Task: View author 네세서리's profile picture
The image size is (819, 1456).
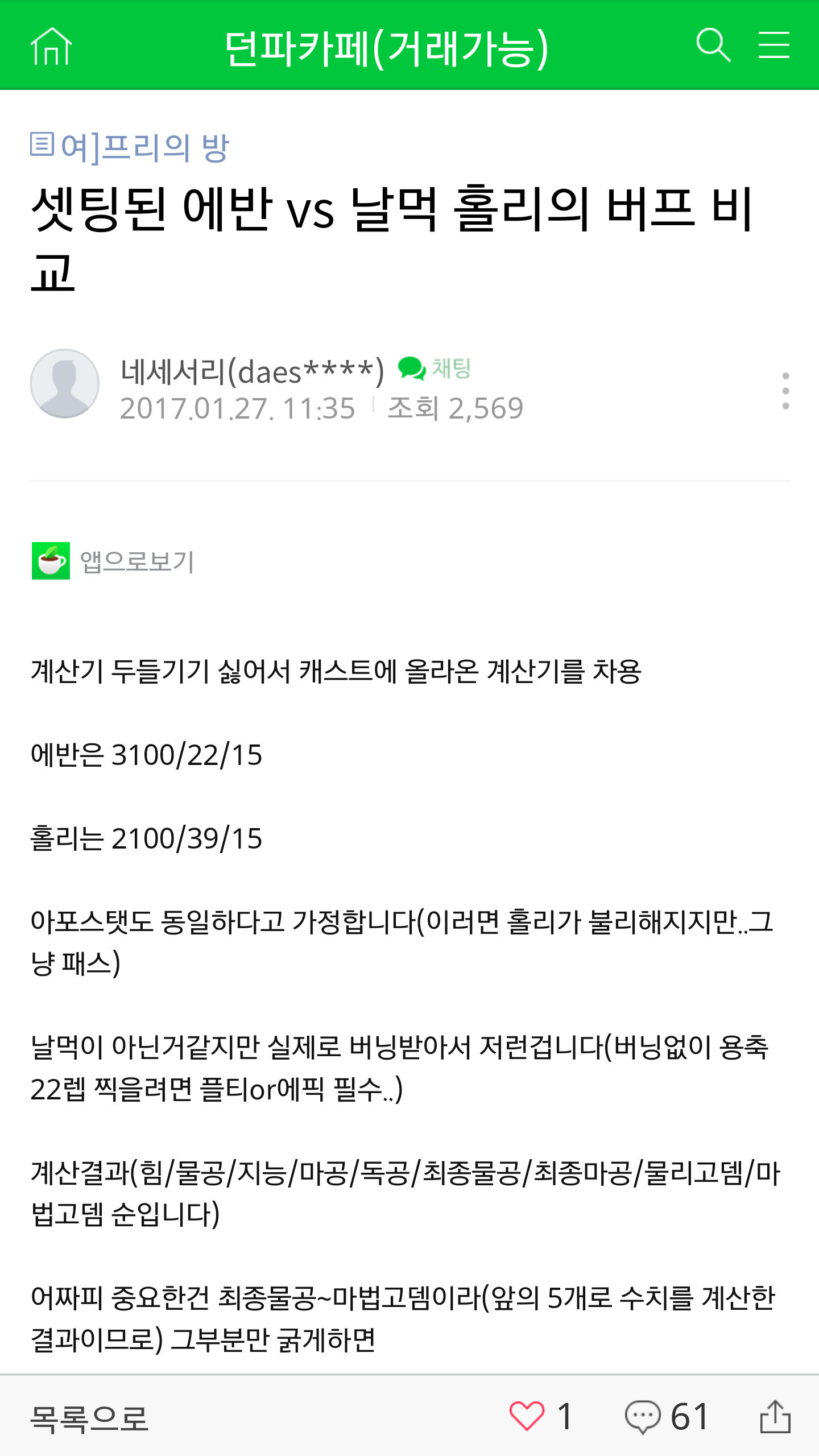Action: (x=65, y=384)
